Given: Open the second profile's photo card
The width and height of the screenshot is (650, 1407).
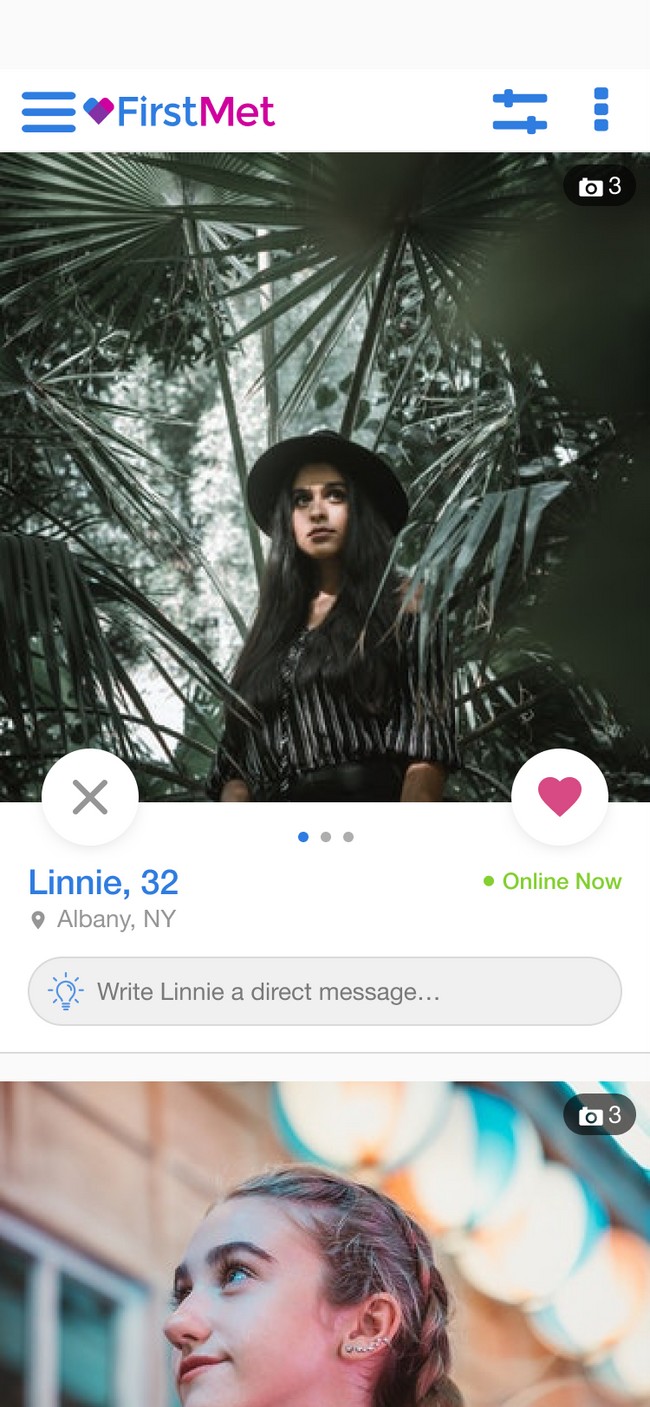Looking at the screenshot, I should [325, 1244].
